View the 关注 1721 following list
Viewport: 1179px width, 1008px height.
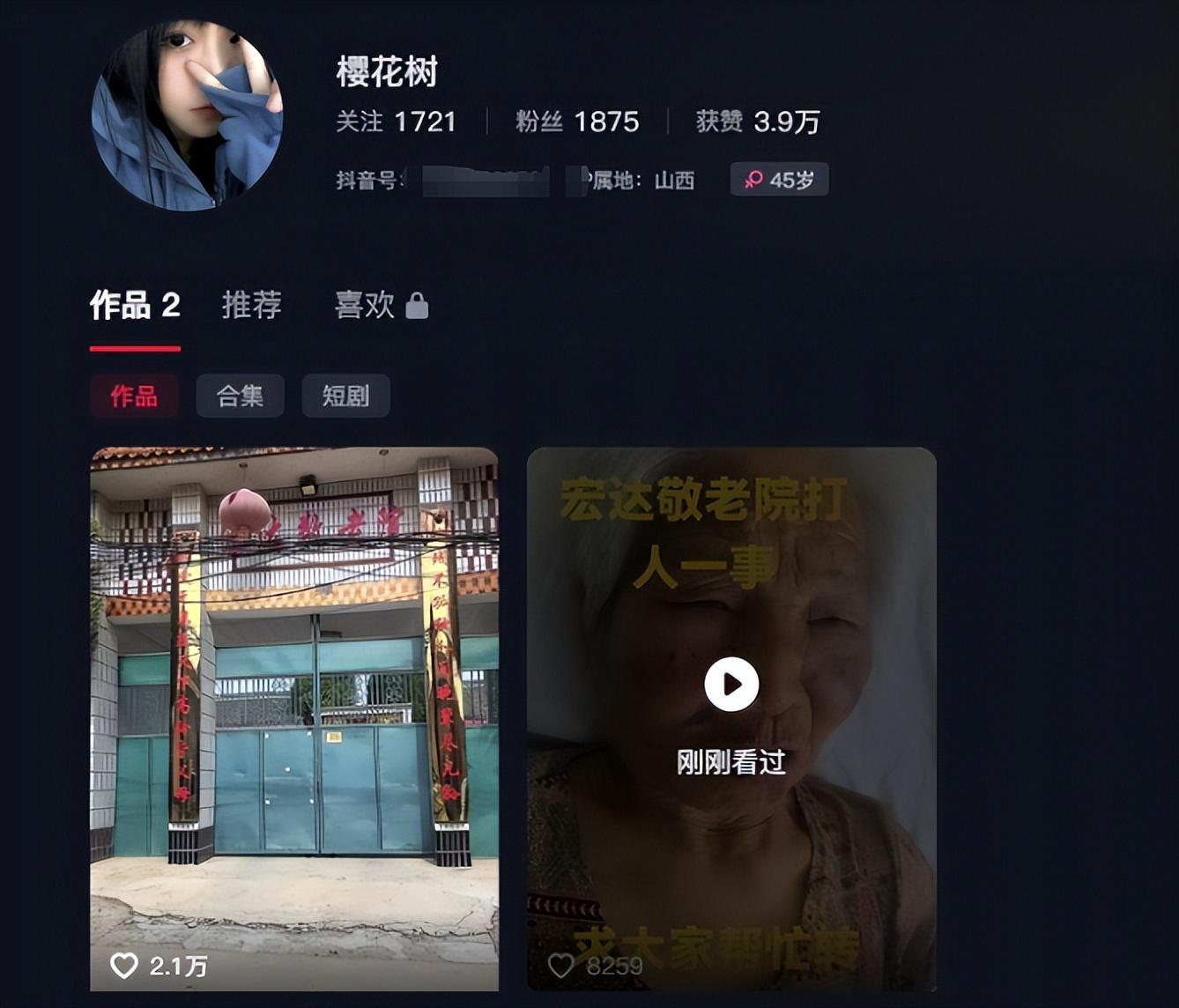point(396,122)
